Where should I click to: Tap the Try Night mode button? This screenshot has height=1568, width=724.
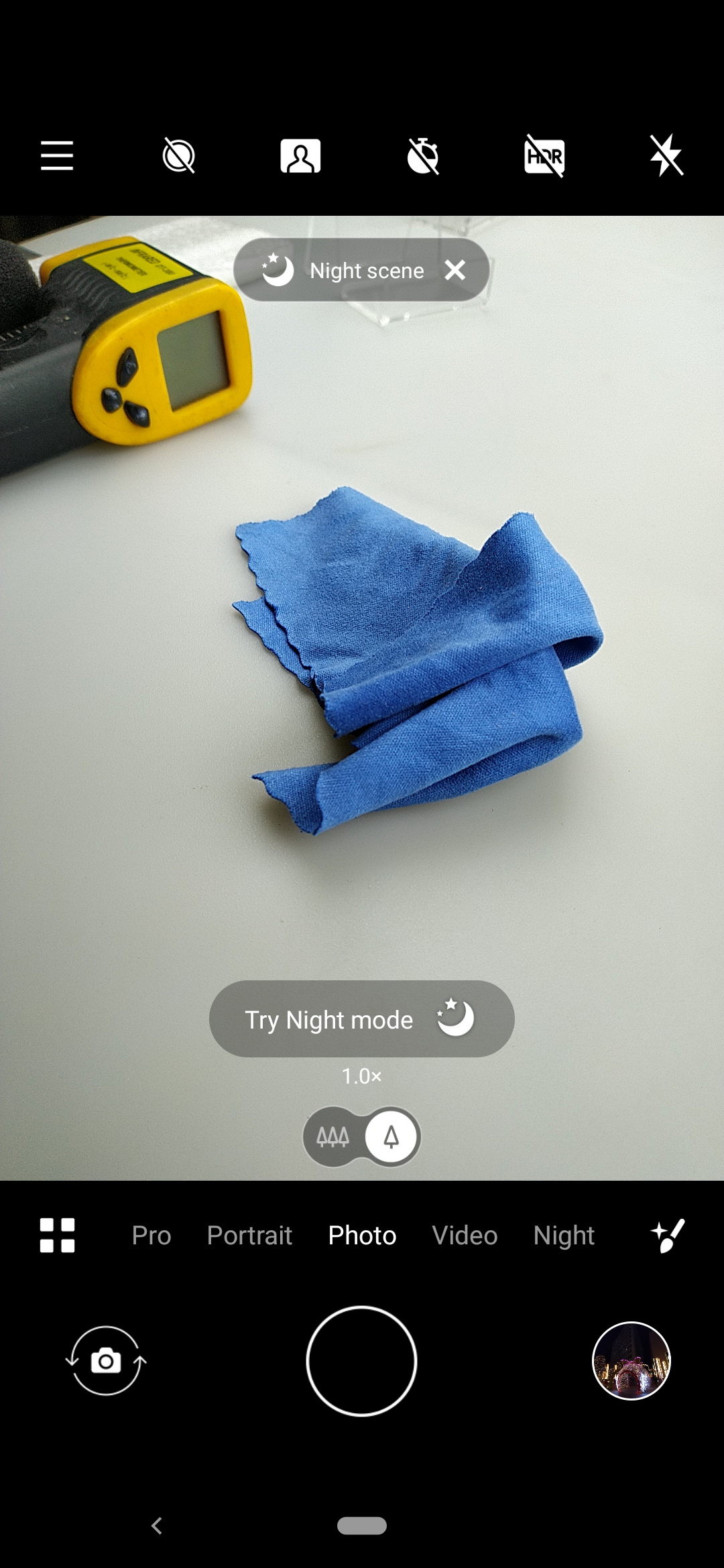point(362,1019)
